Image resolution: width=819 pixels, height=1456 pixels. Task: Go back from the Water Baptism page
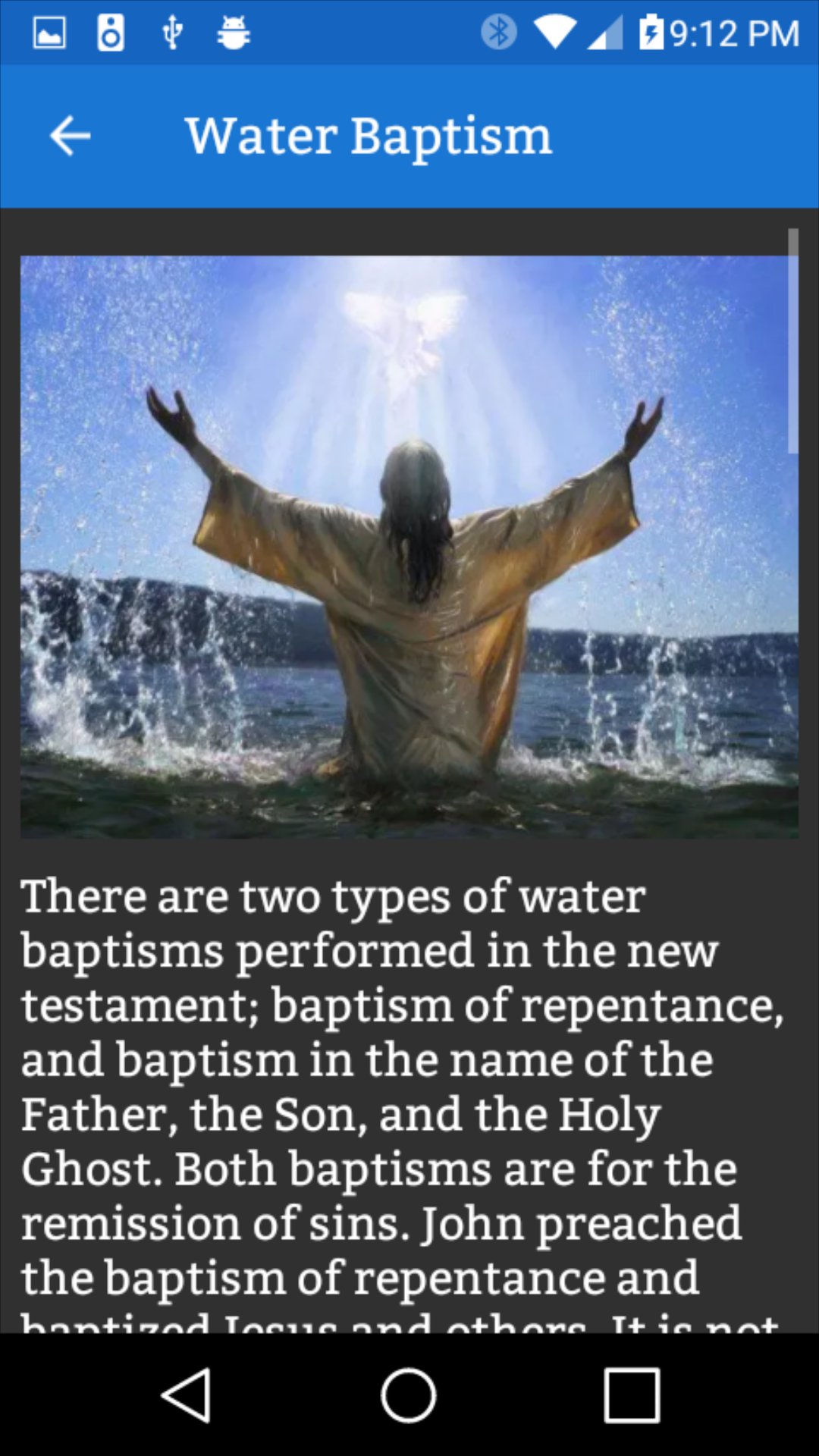(x=70, y=136)
